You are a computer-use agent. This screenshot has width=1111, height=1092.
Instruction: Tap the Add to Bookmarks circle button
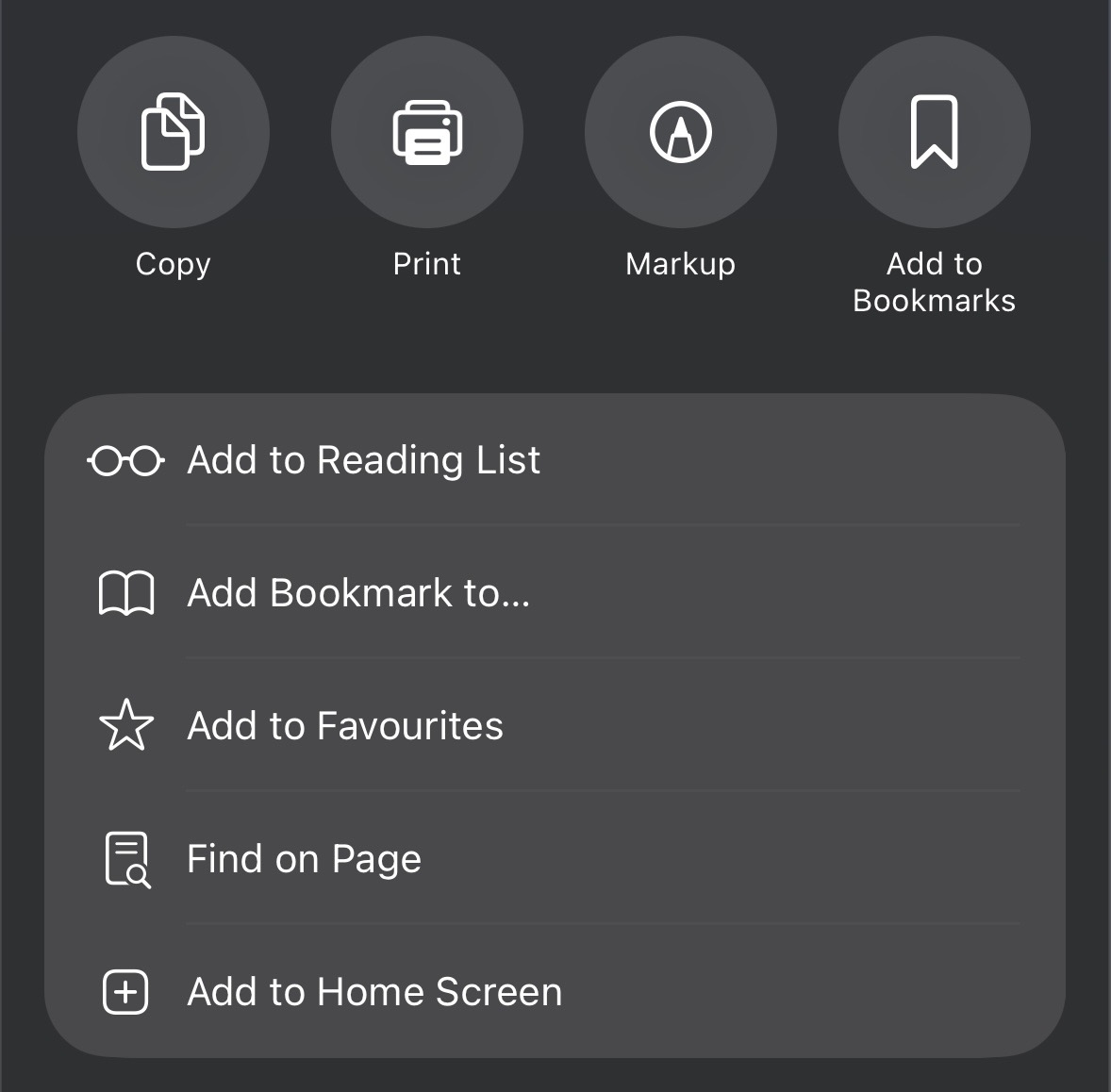coord(934,132)
